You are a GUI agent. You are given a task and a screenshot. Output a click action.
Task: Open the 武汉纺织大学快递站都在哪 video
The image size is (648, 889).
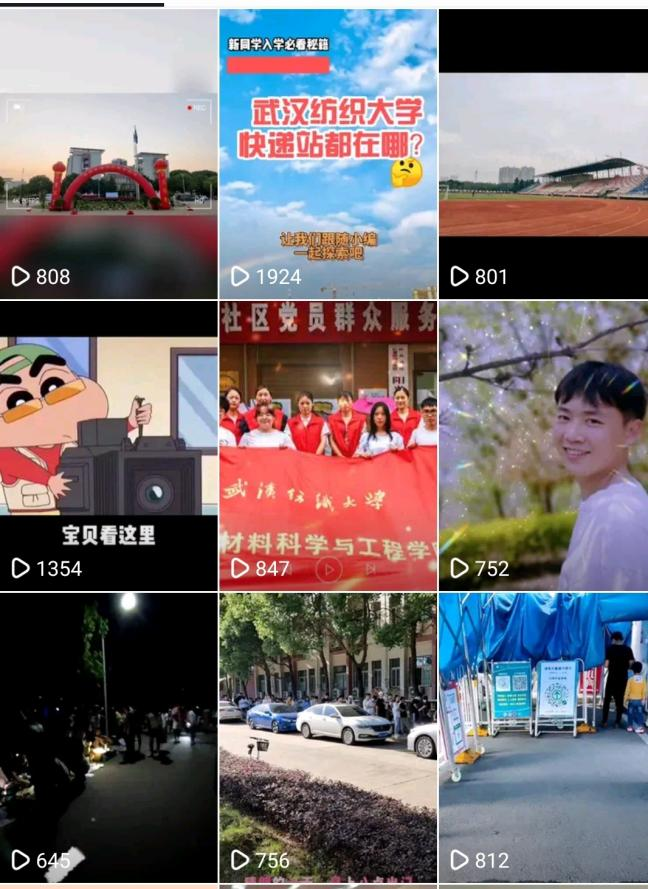(328, 155)
